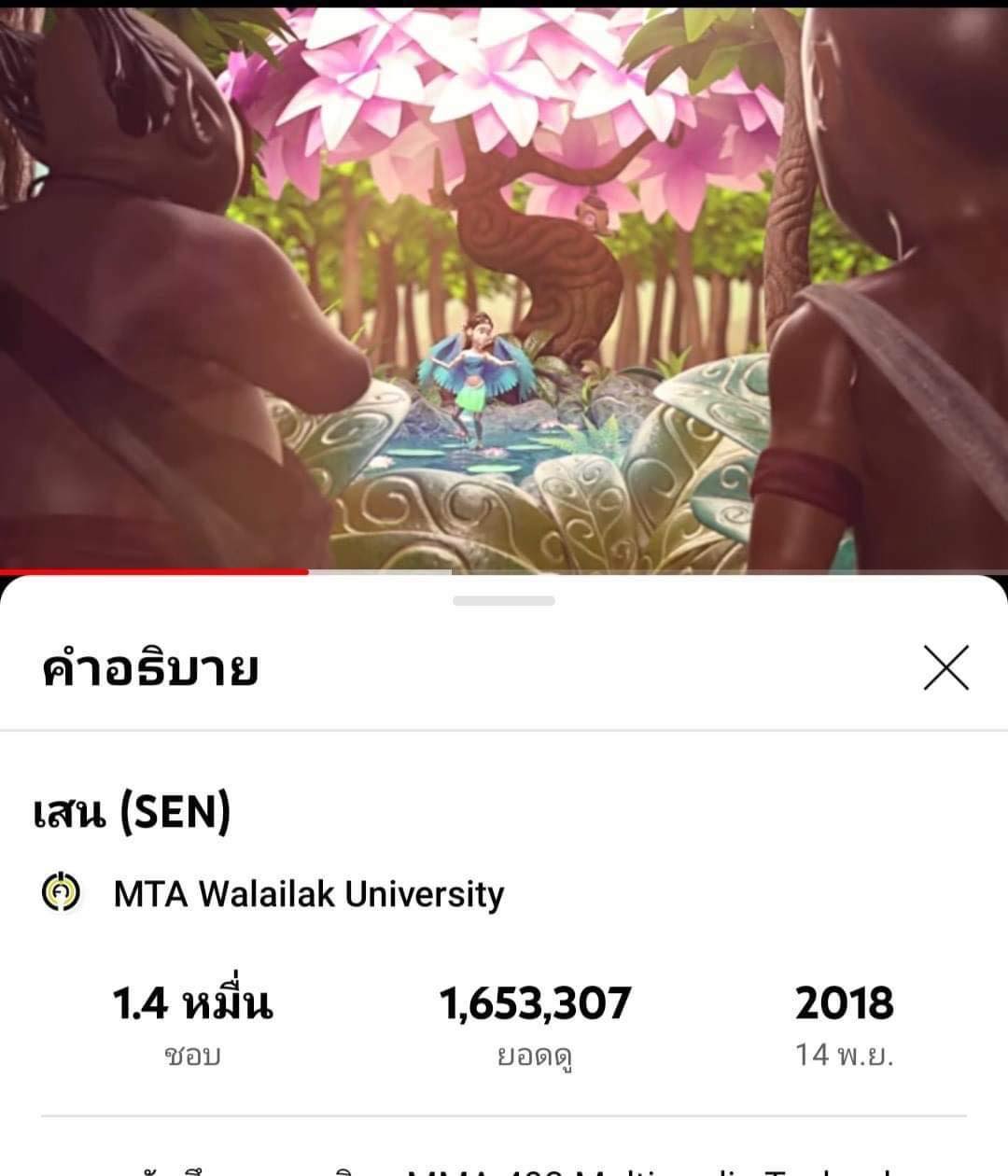Open the MTA Walailak University channel
This screenshot has height=1176, width=1008.
(308, 894)
